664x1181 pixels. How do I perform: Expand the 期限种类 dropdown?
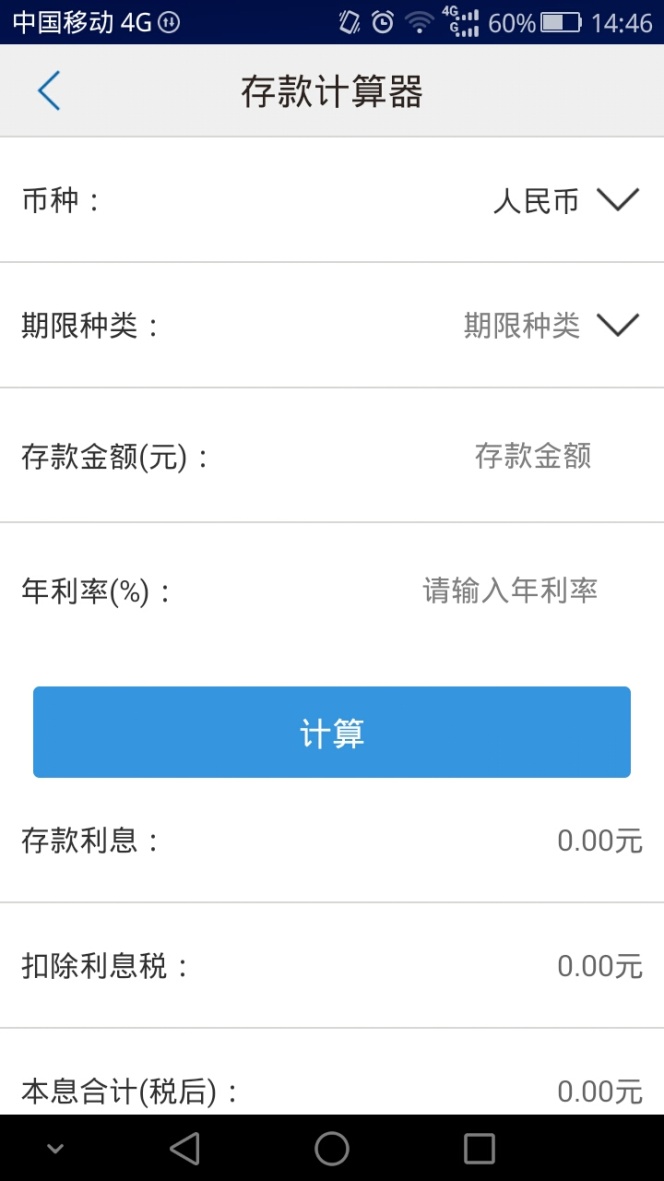(x=616, y=325)
